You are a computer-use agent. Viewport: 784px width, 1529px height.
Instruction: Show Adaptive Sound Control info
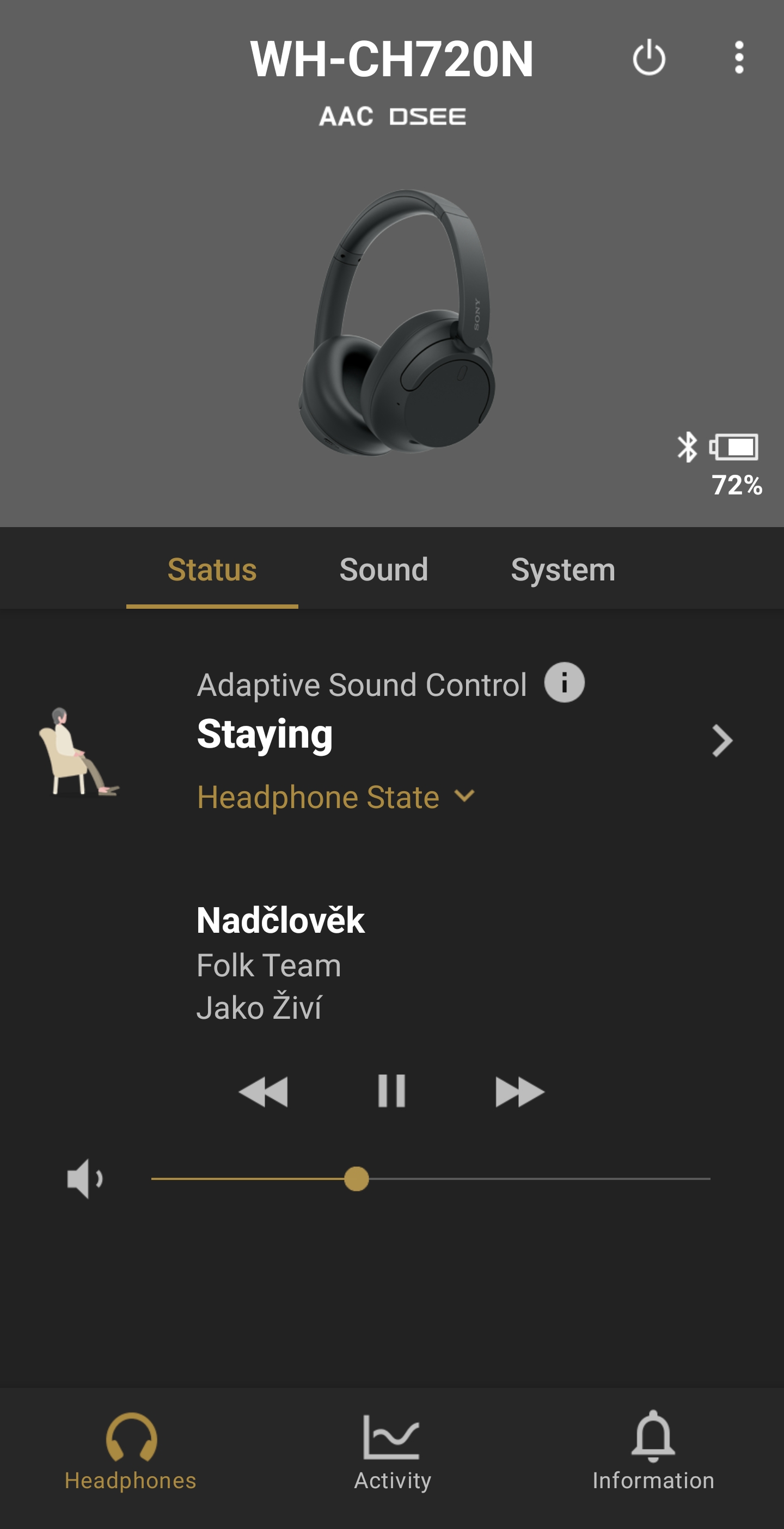click(564, 683)
